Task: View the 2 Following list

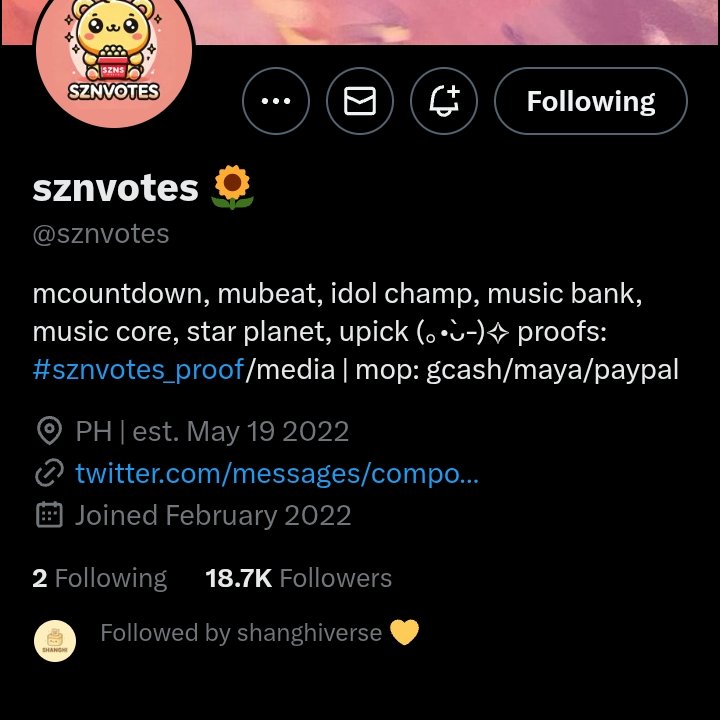Action: pyautogui.click(x=100, y=578)
